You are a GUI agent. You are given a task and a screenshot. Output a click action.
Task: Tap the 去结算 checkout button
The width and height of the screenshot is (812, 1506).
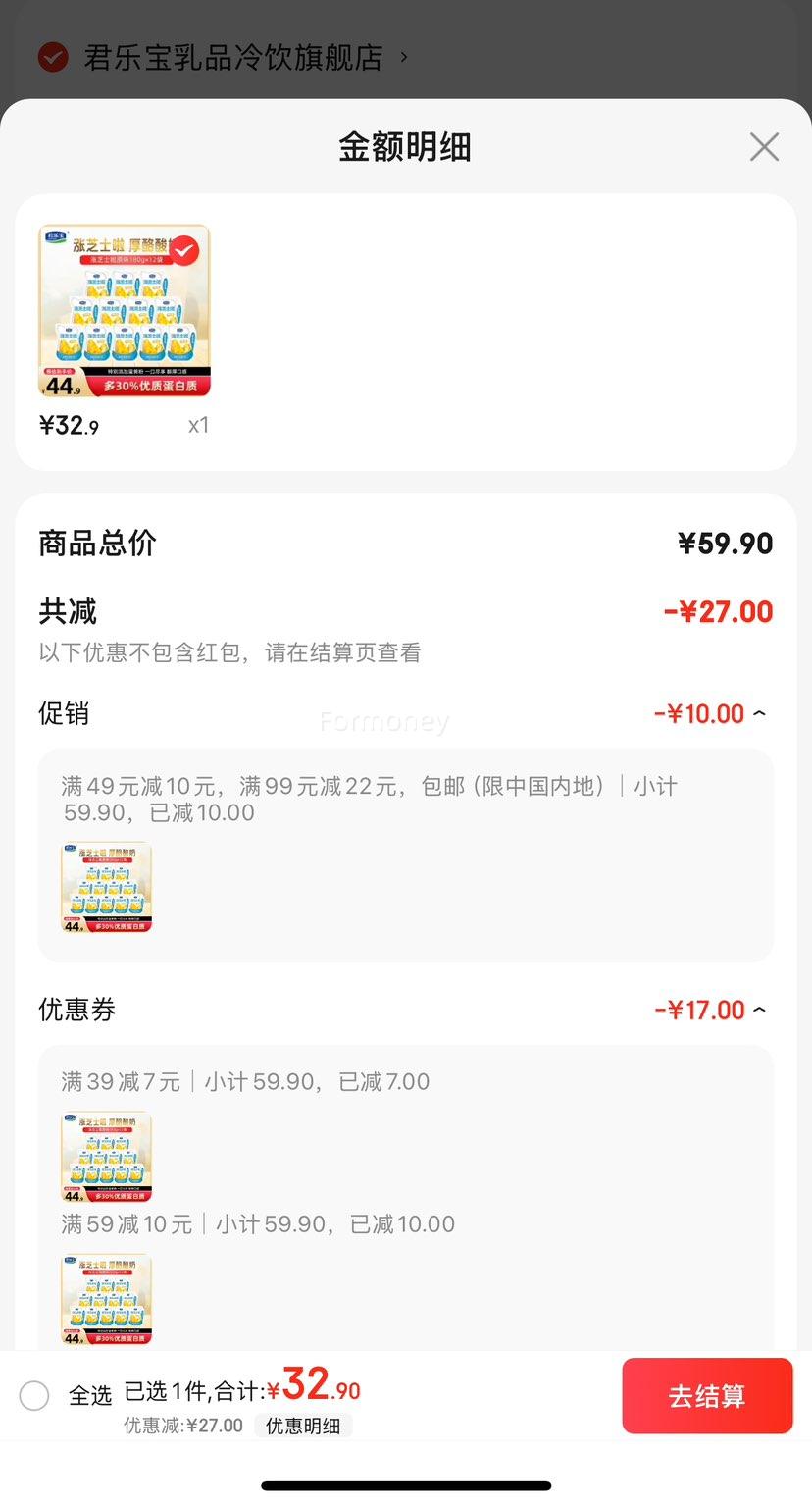707,1395
